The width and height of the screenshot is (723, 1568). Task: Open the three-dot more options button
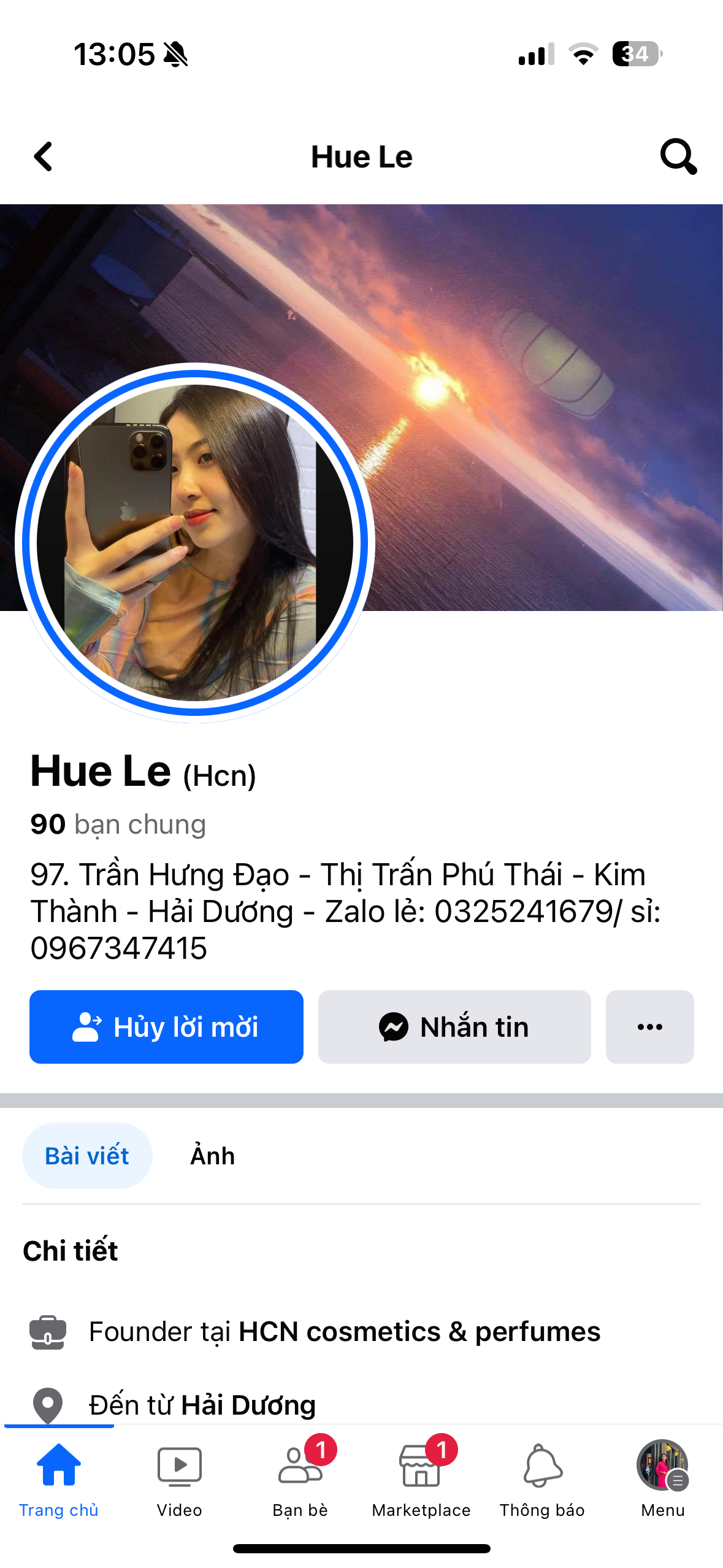649,1026
